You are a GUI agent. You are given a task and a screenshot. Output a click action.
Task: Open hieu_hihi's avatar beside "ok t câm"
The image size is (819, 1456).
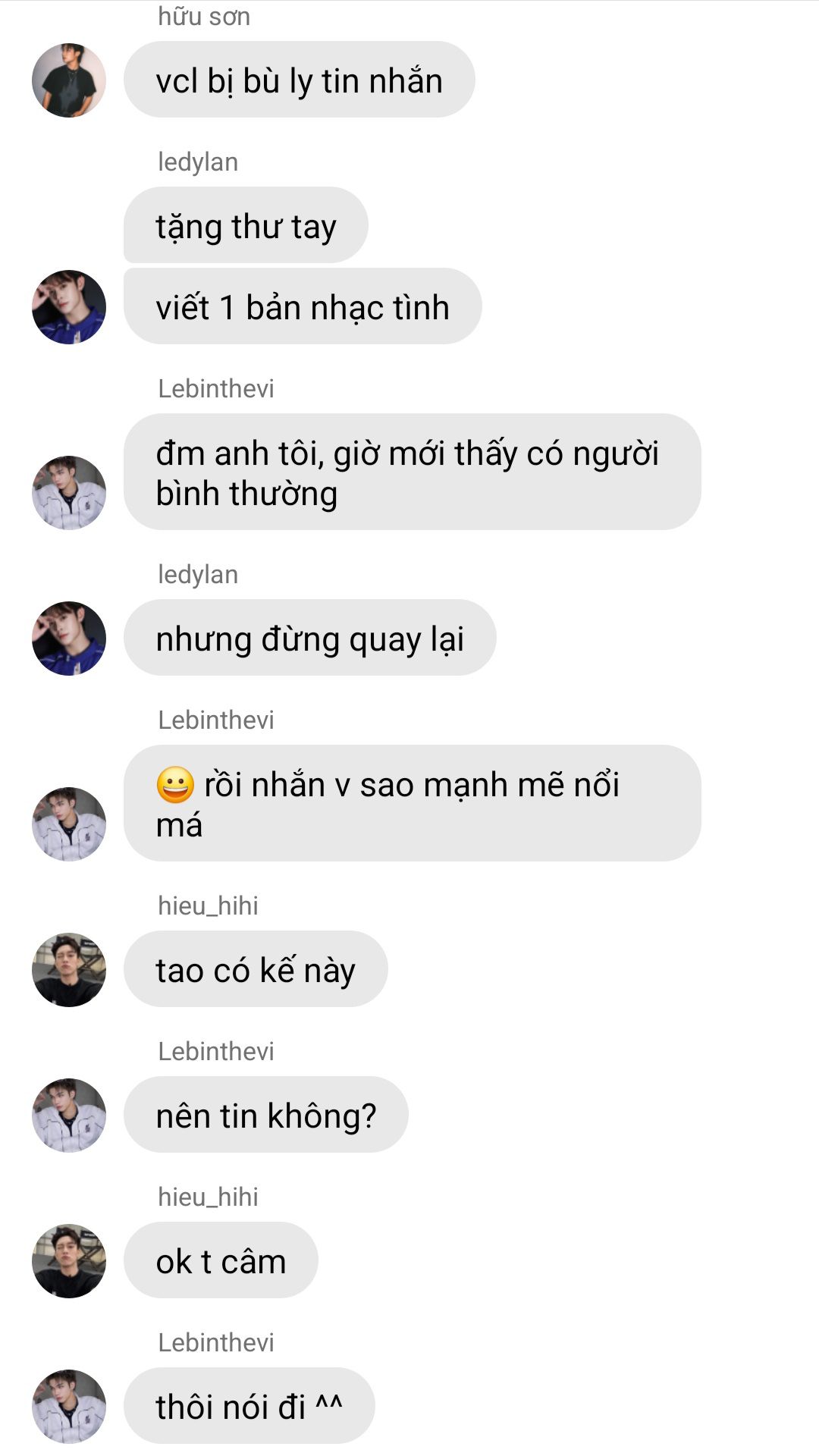(x=69, y=1261)
